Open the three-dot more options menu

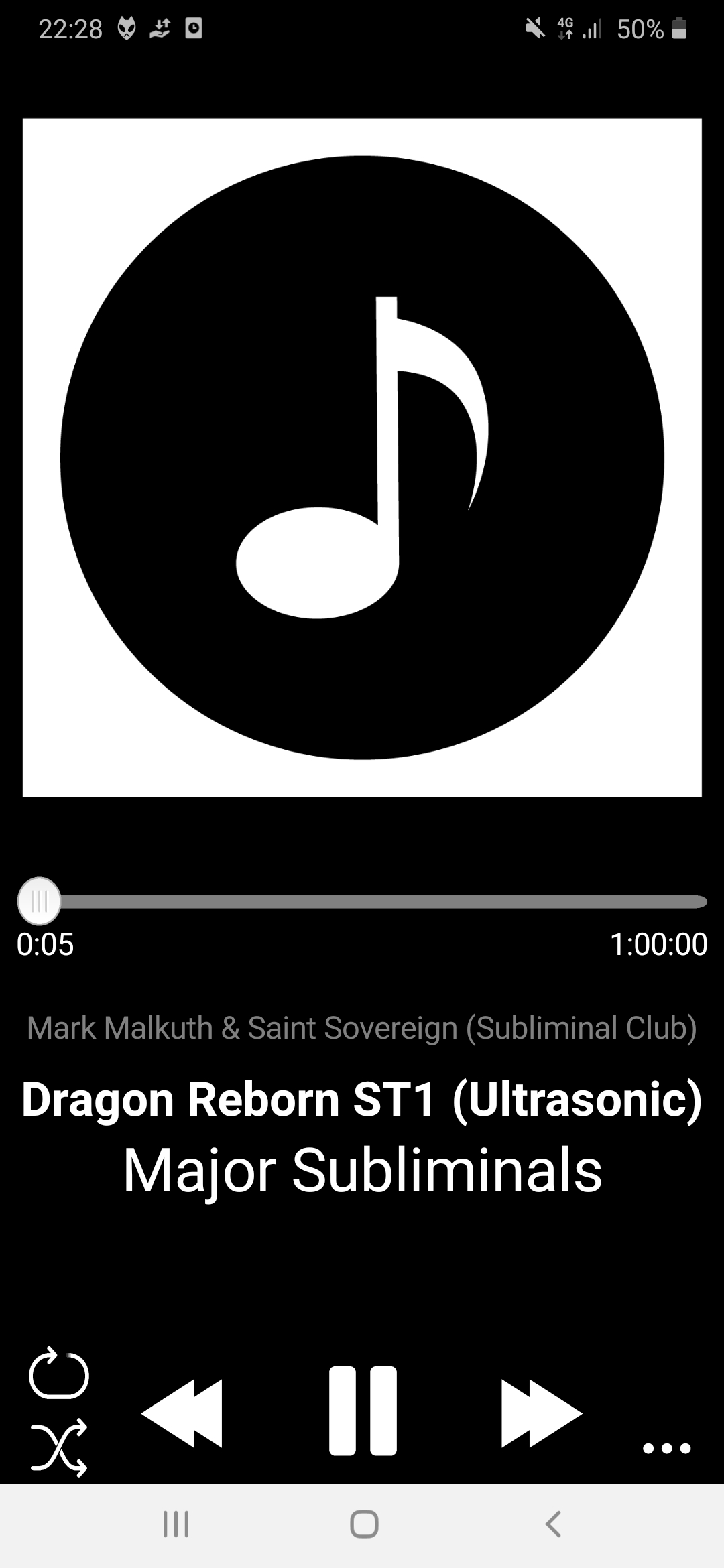[x=666, y=1448]
